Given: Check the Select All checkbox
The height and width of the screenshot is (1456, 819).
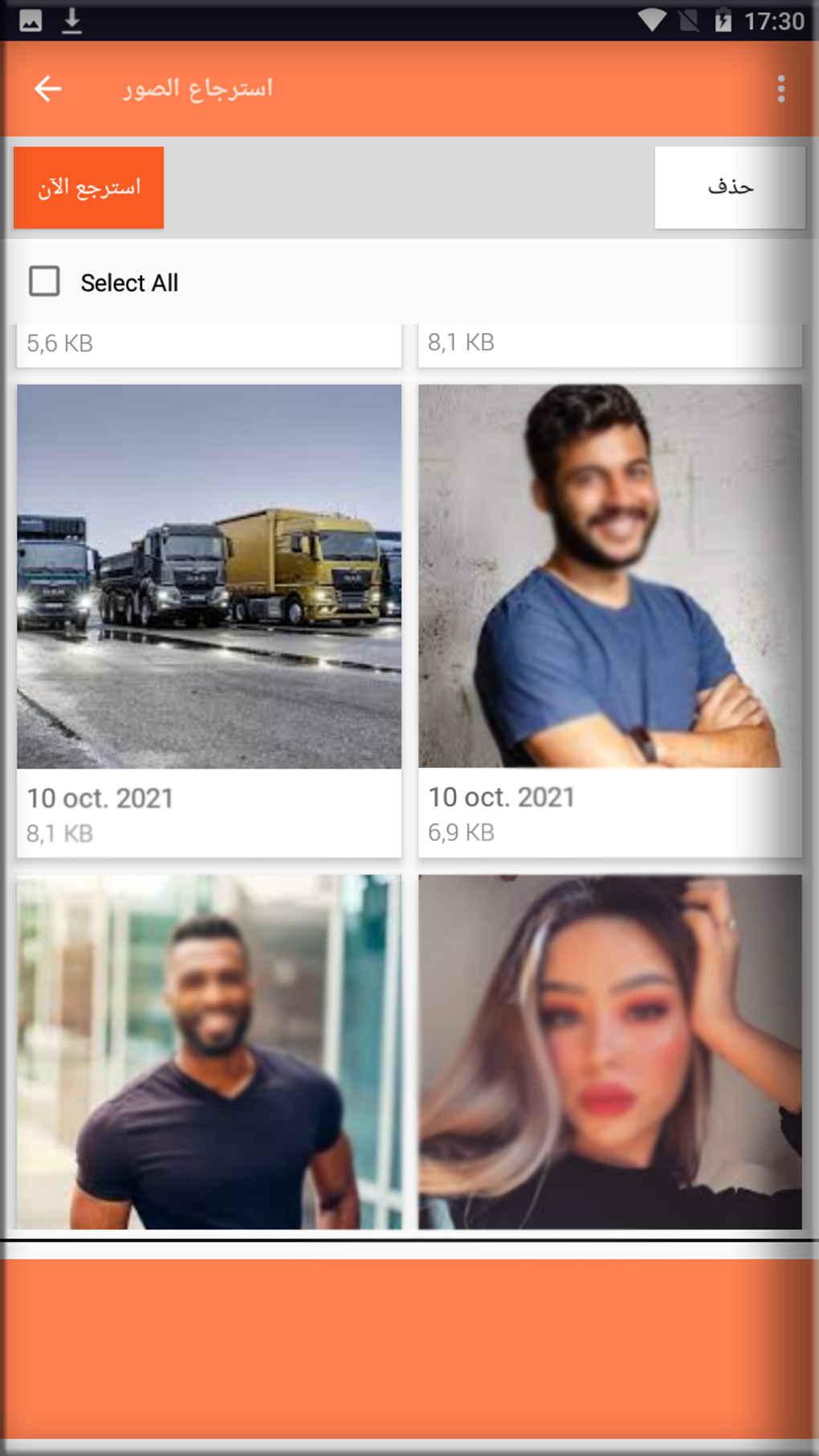Looking at the screenshot, I should (x=44, y=282).
